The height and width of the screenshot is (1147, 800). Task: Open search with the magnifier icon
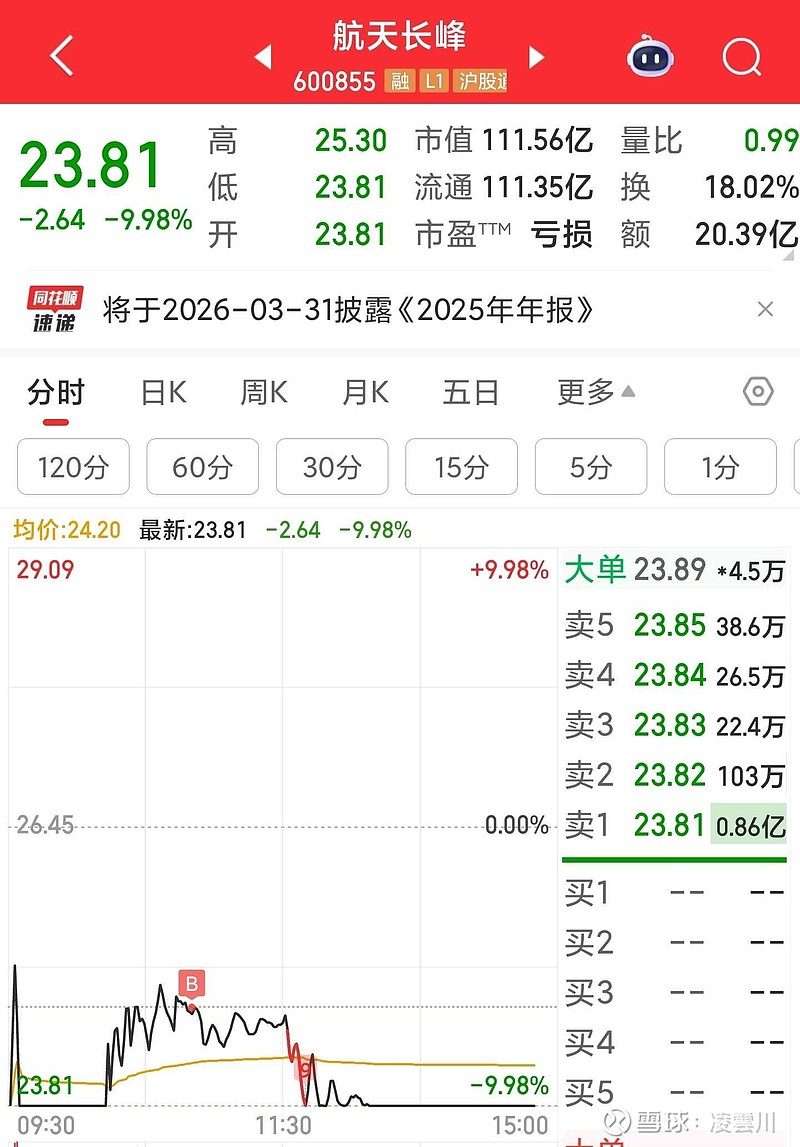click(742, 57)
